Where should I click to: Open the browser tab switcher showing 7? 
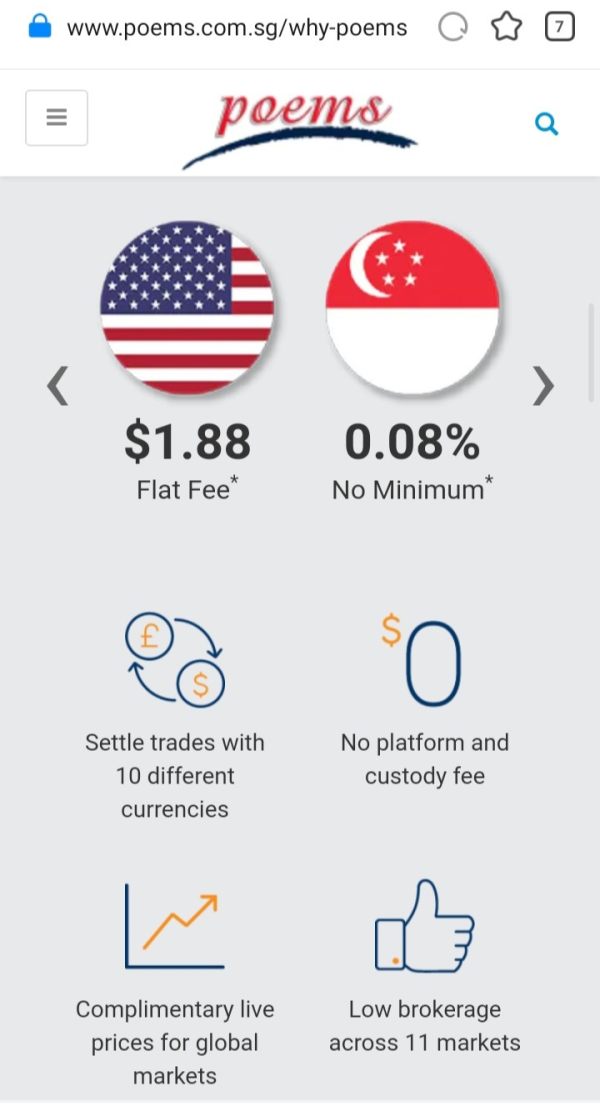pyautogui.click(x=560, y=28)
